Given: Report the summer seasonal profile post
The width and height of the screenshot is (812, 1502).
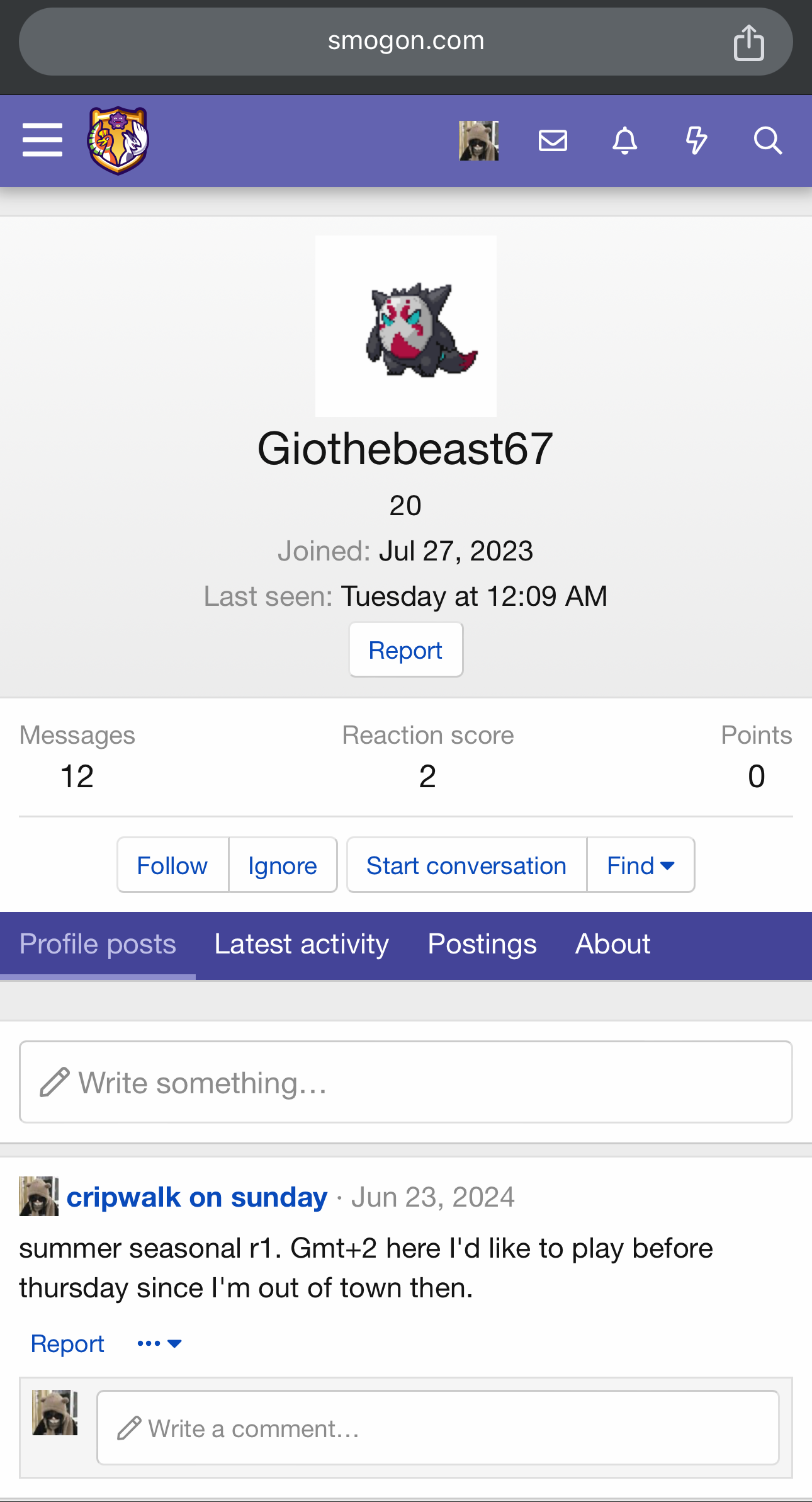Looking at the screenshot, I should tap(67, 1343).
